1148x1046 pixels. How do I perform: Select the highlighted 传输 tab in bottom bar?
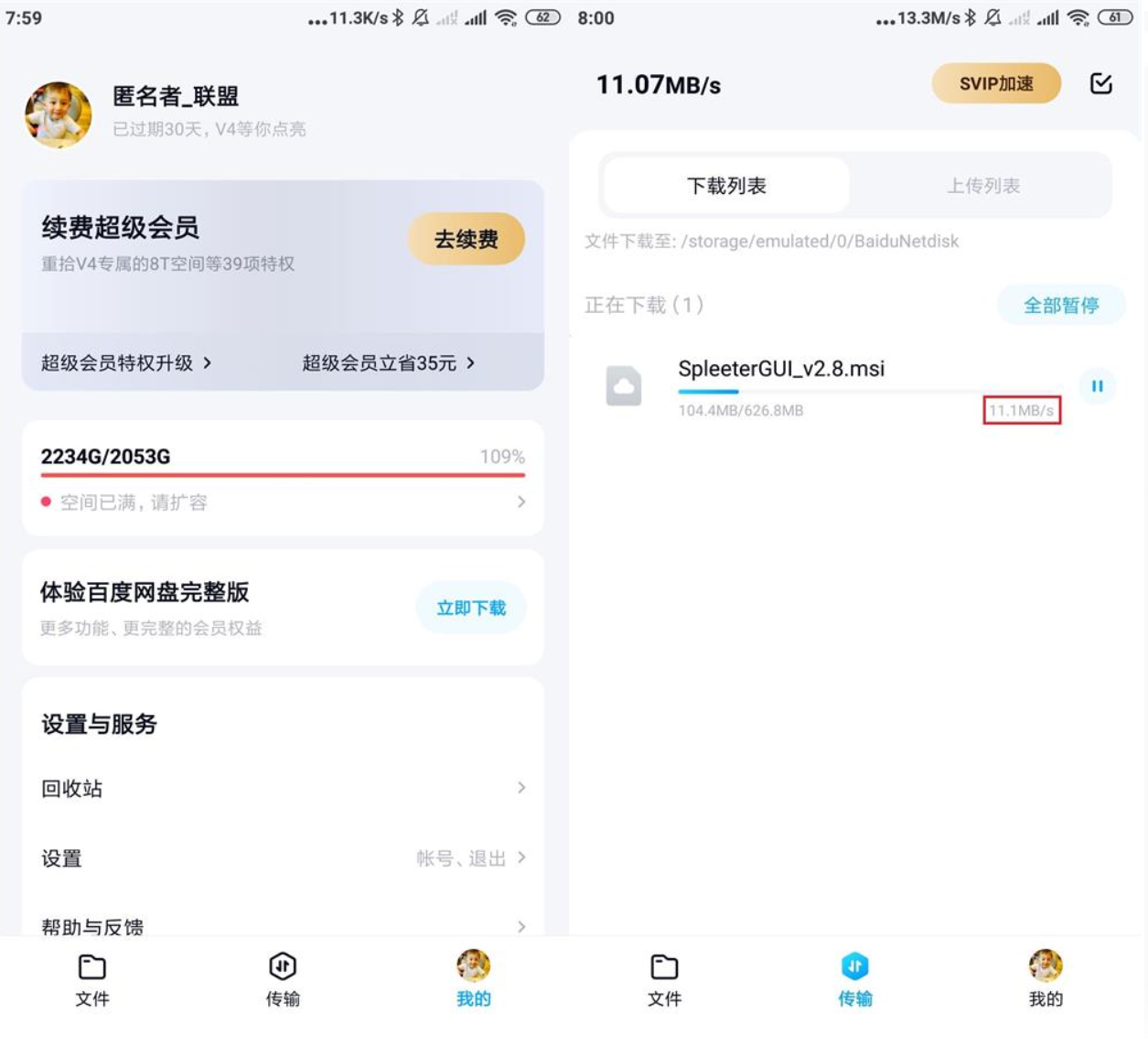[854, 978]
